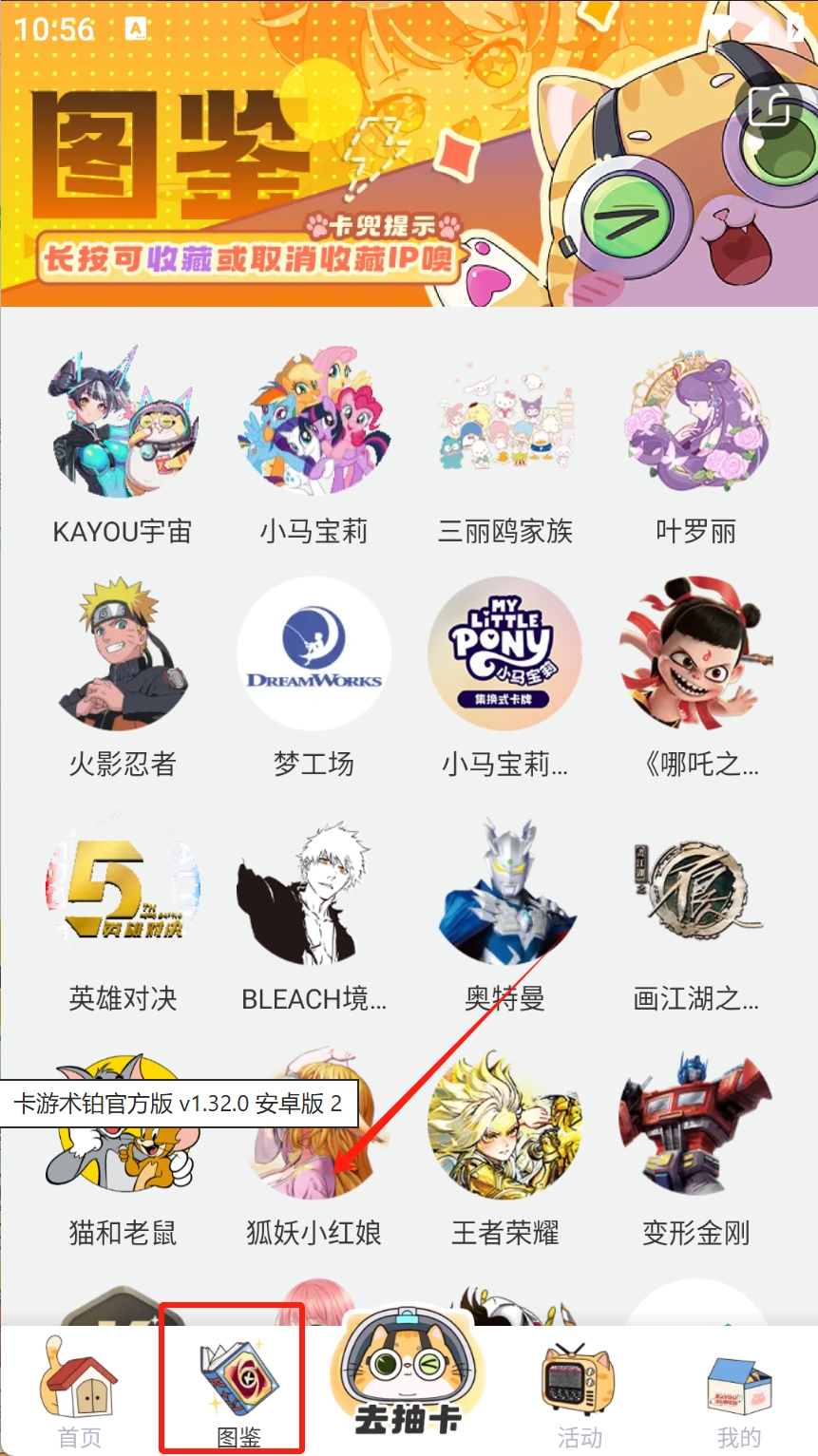
Task: Open the 小马宝莉 card catalog
Action: (x=314, y=424)
